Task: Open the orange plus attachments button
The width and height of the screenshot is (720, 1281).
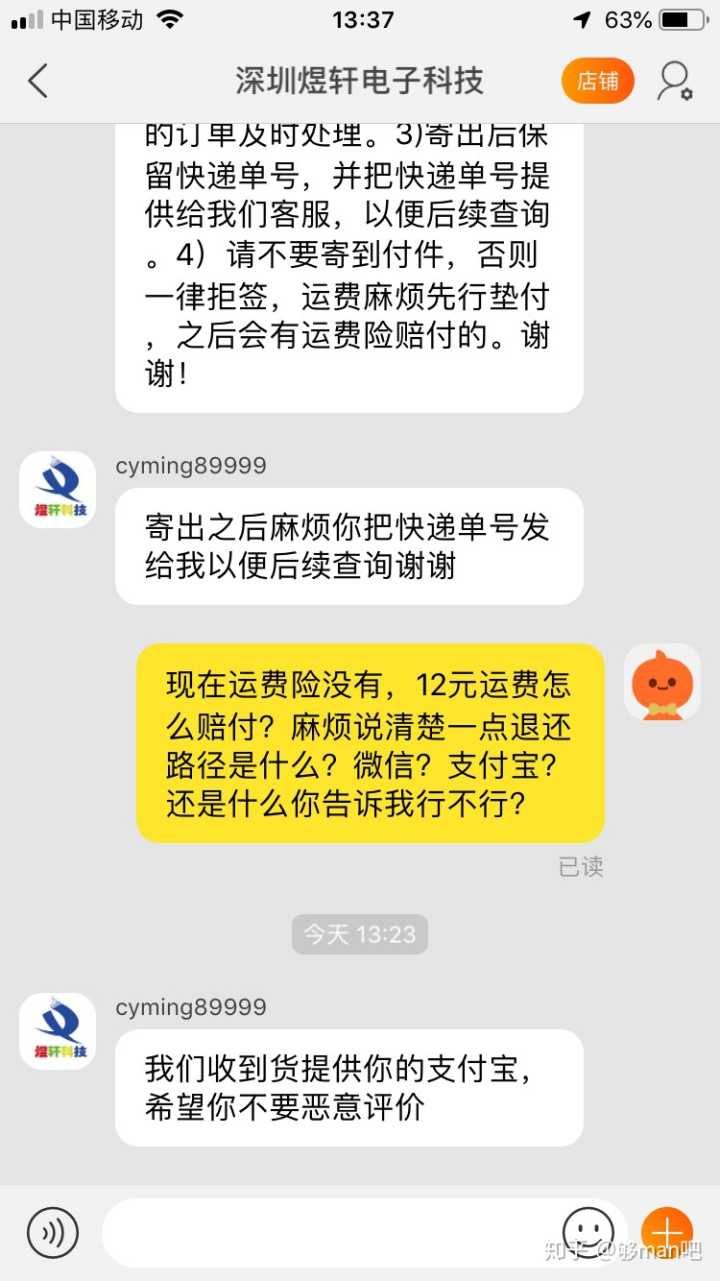Action: coord(666,1231)
